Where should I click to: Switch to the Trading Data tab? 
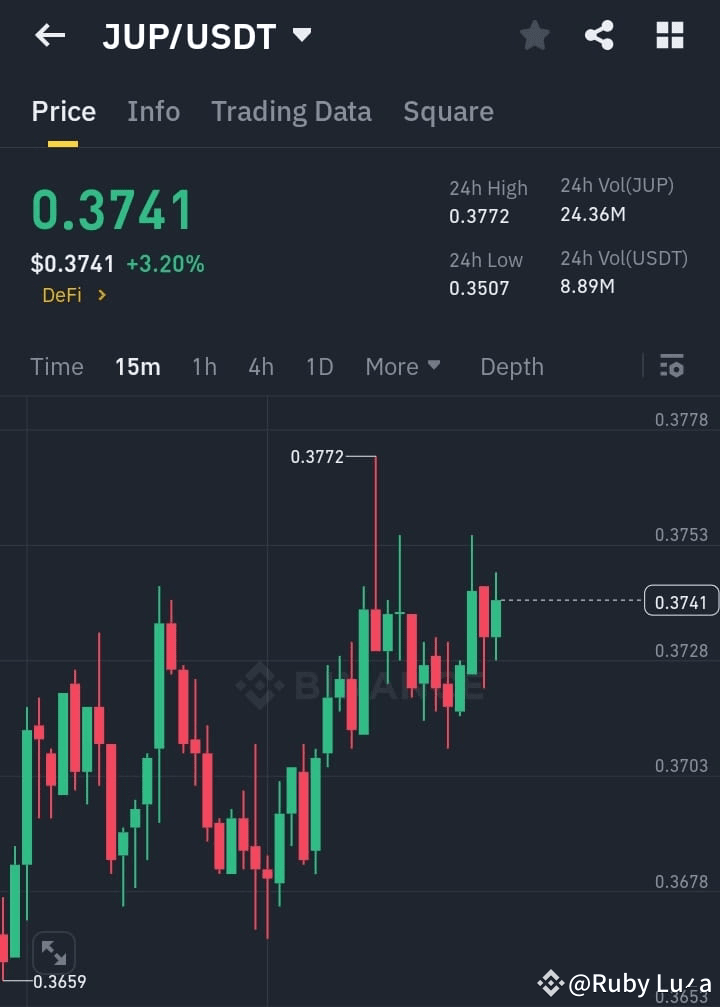click(x=291, y=112)
